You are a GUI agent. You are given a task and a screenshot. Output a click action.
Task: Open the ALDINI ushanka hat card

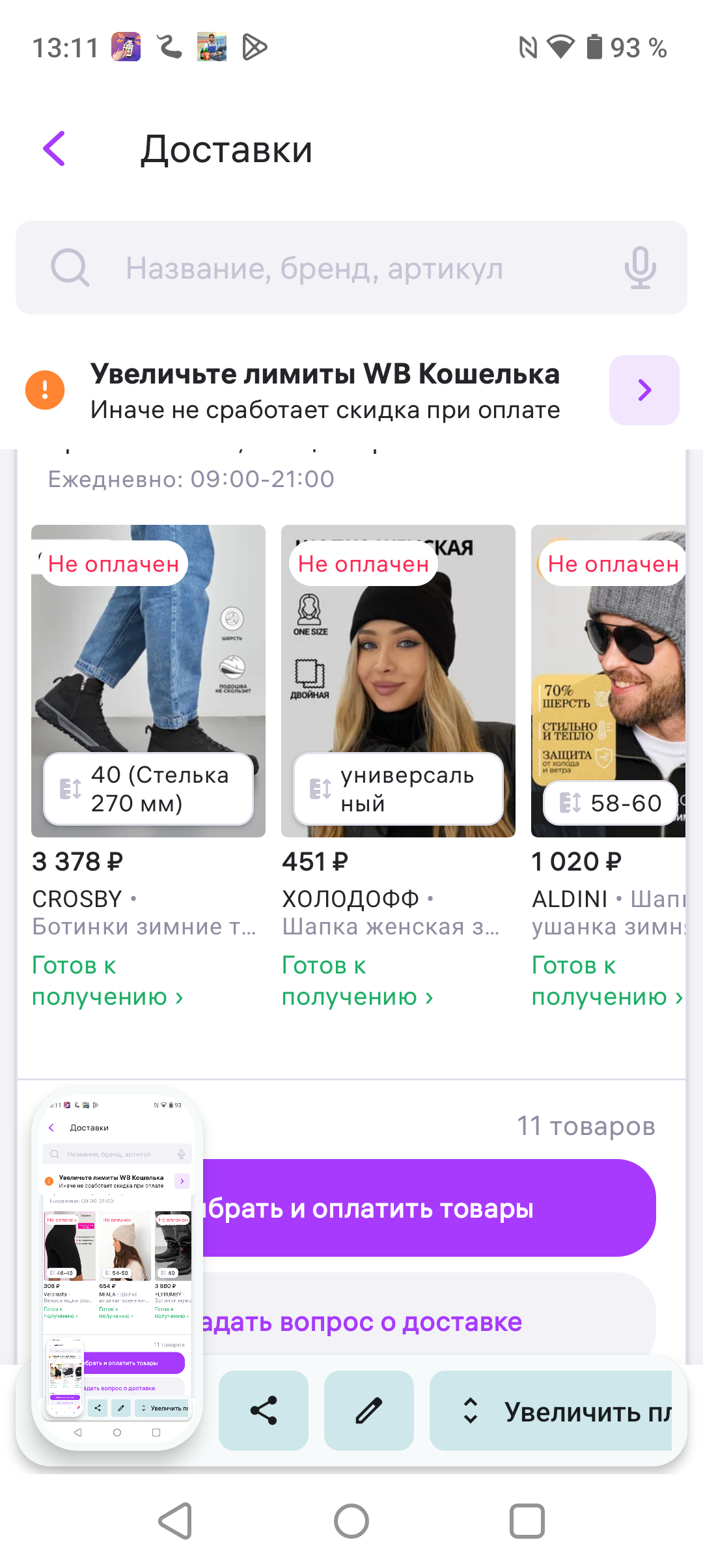tap(609, 680)
